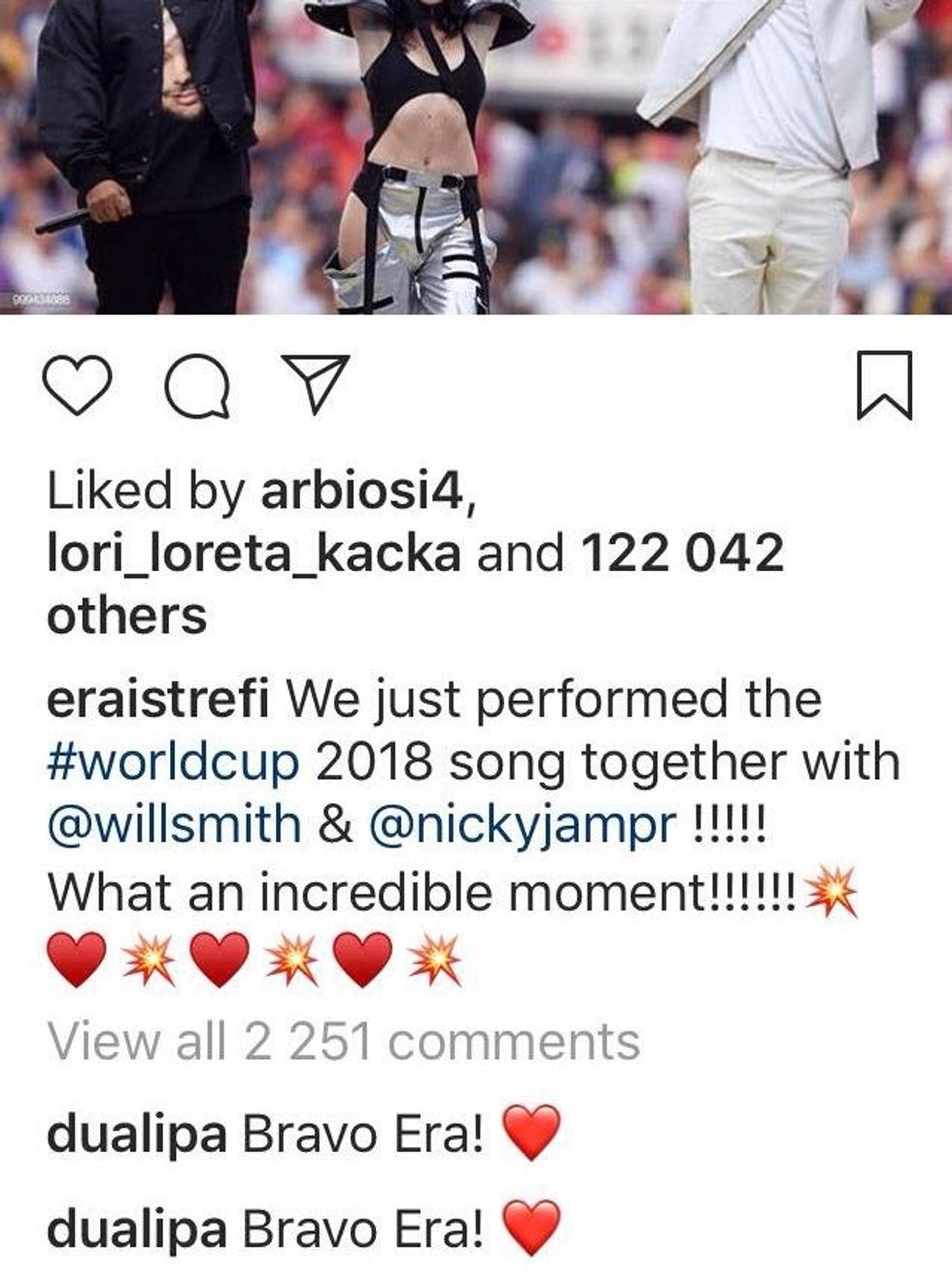This screenshot has height=1281, width=952.
Task: Open lori_loreta_kacka's profile
Action: click(254, 554)
